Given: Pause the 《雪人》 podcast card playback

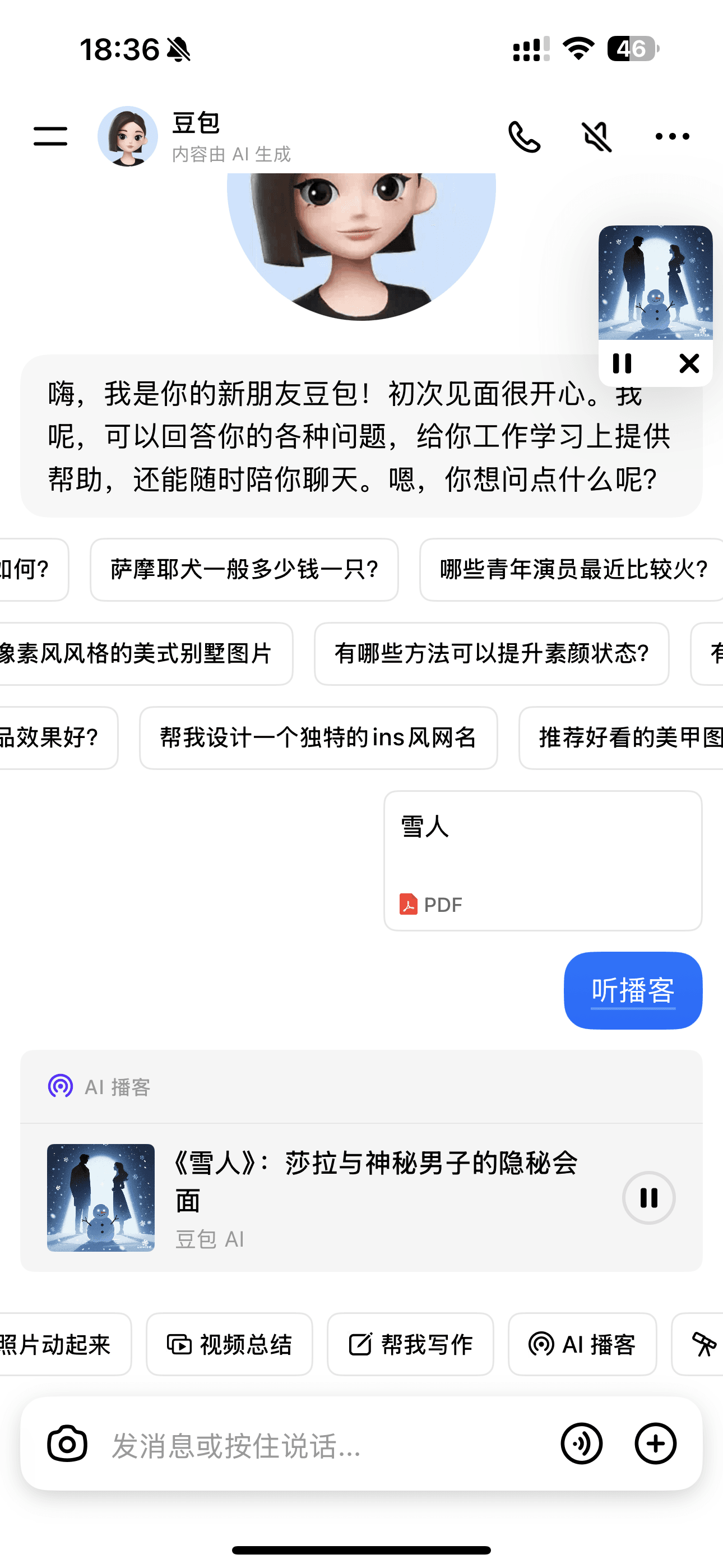Looking at the screenshot, I should point(649,1197).
